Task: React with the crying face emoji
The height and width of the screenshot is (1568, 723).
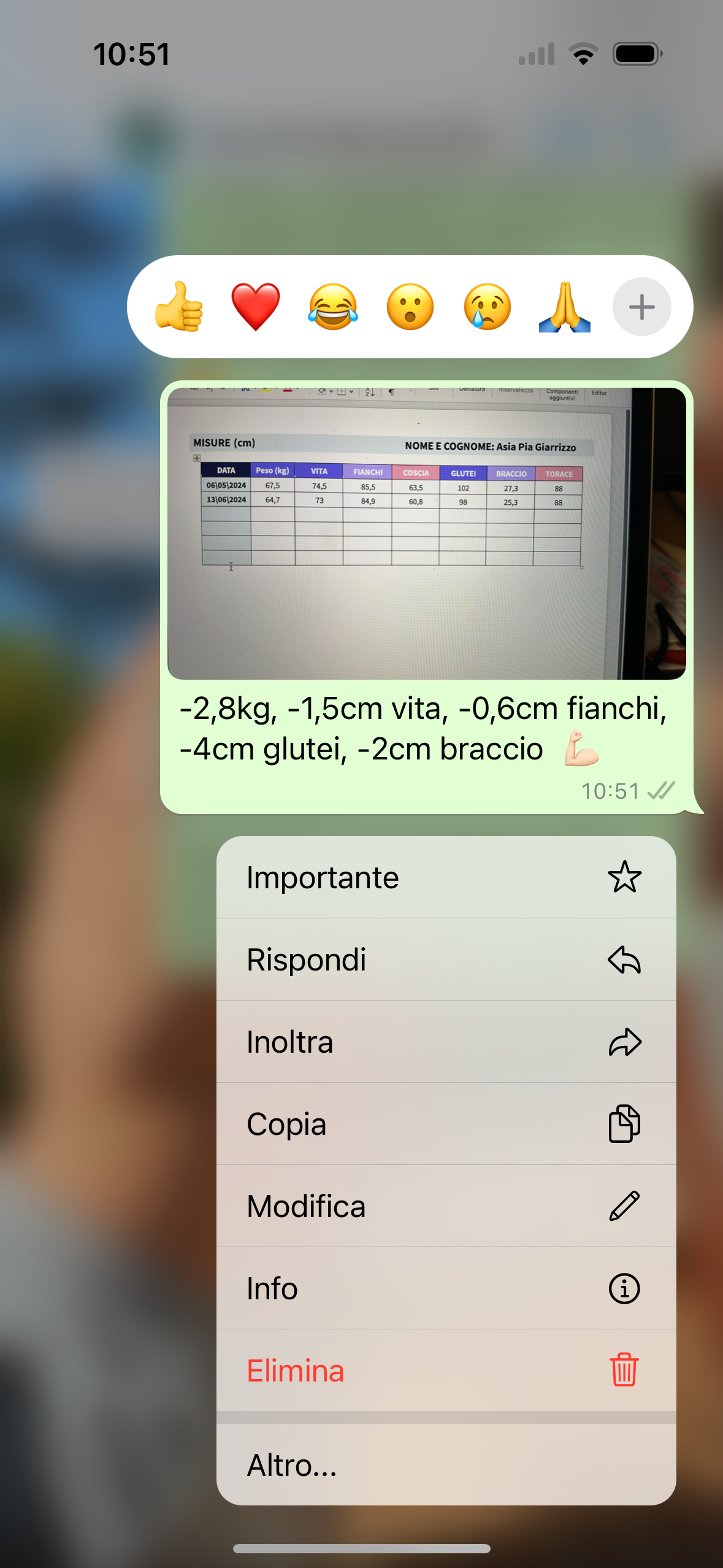Action: tap(488, 307)
